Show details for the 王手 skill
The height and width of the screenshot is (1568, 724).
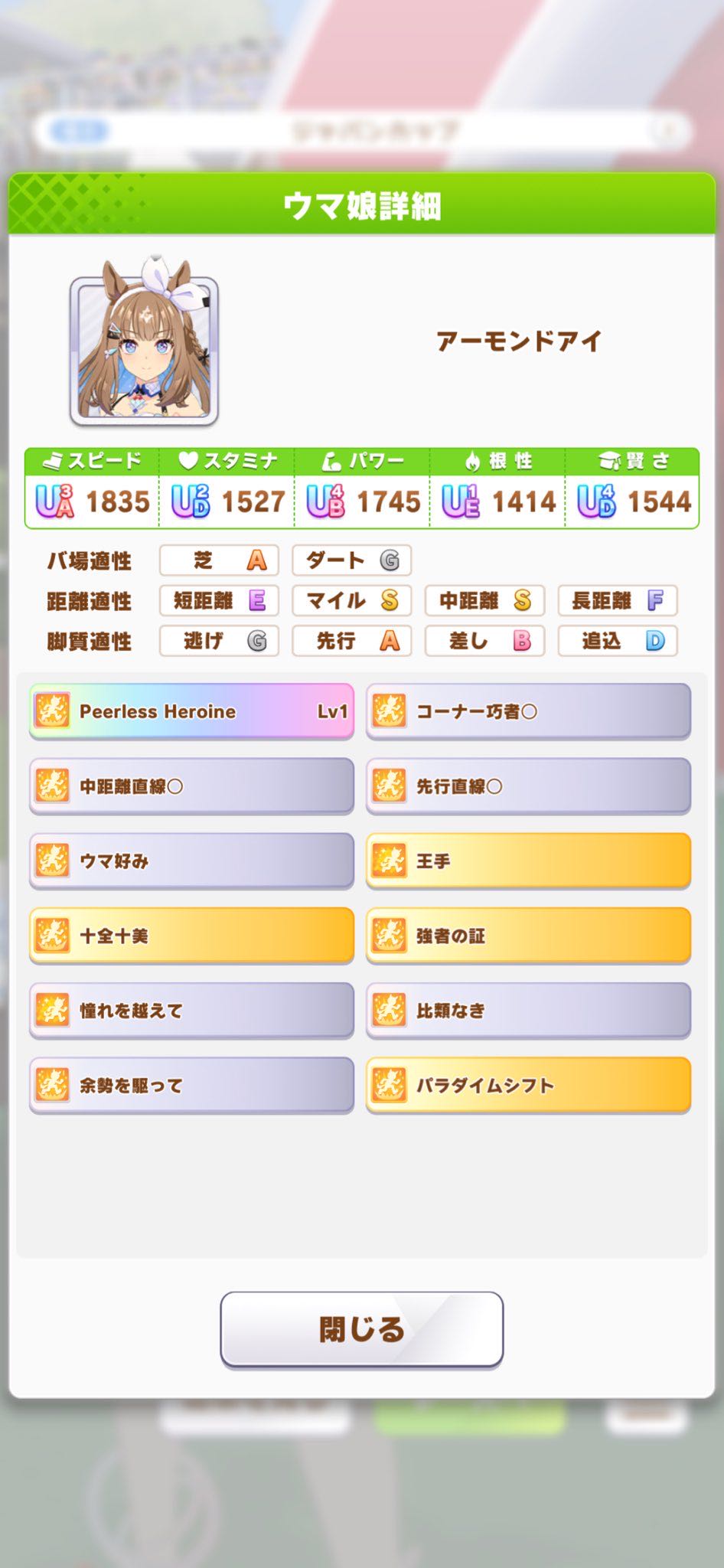click(528, 861)
